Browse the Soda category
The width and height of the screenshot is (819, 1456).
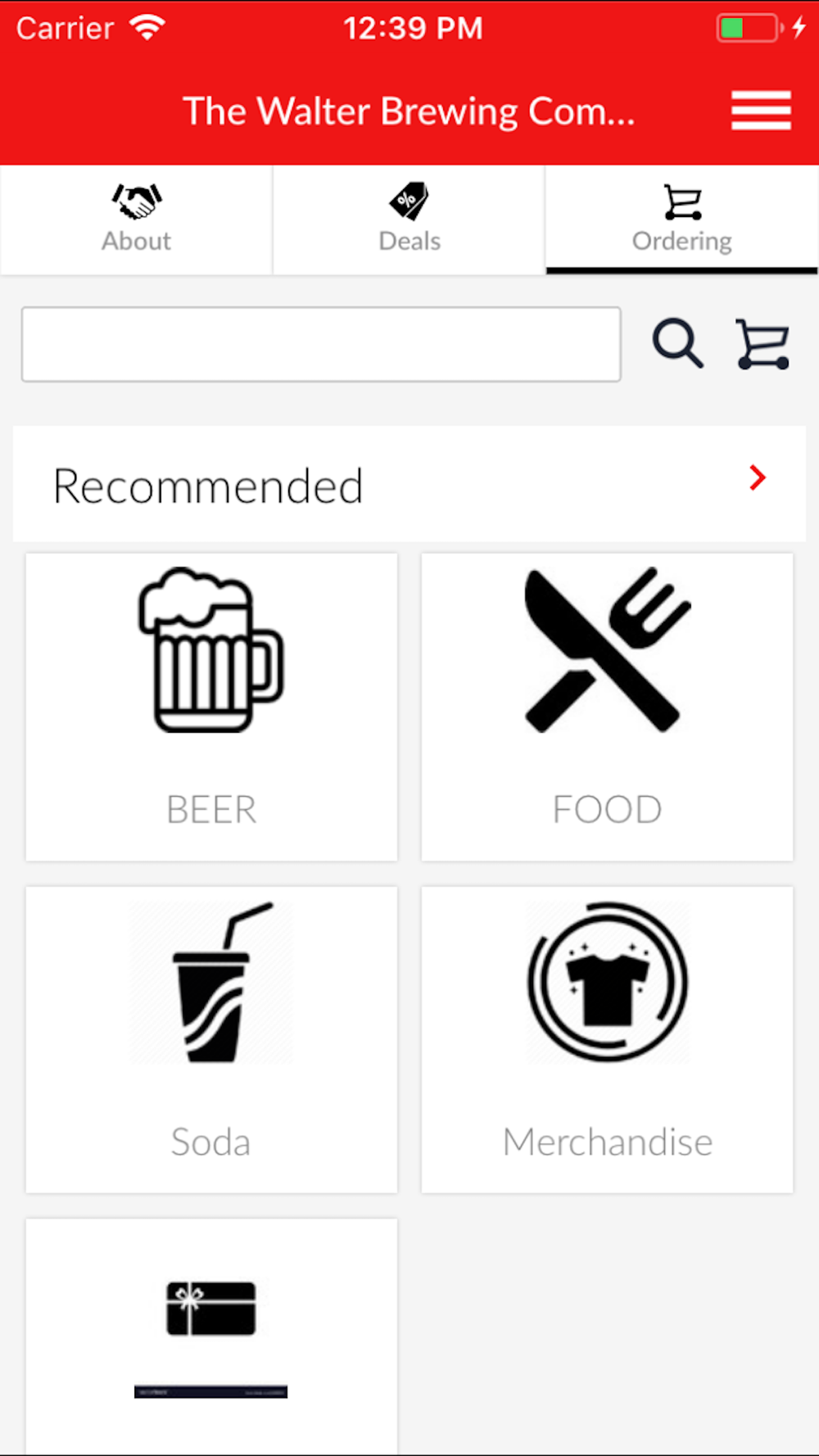pyautogui.click(x=211, y=1039)
